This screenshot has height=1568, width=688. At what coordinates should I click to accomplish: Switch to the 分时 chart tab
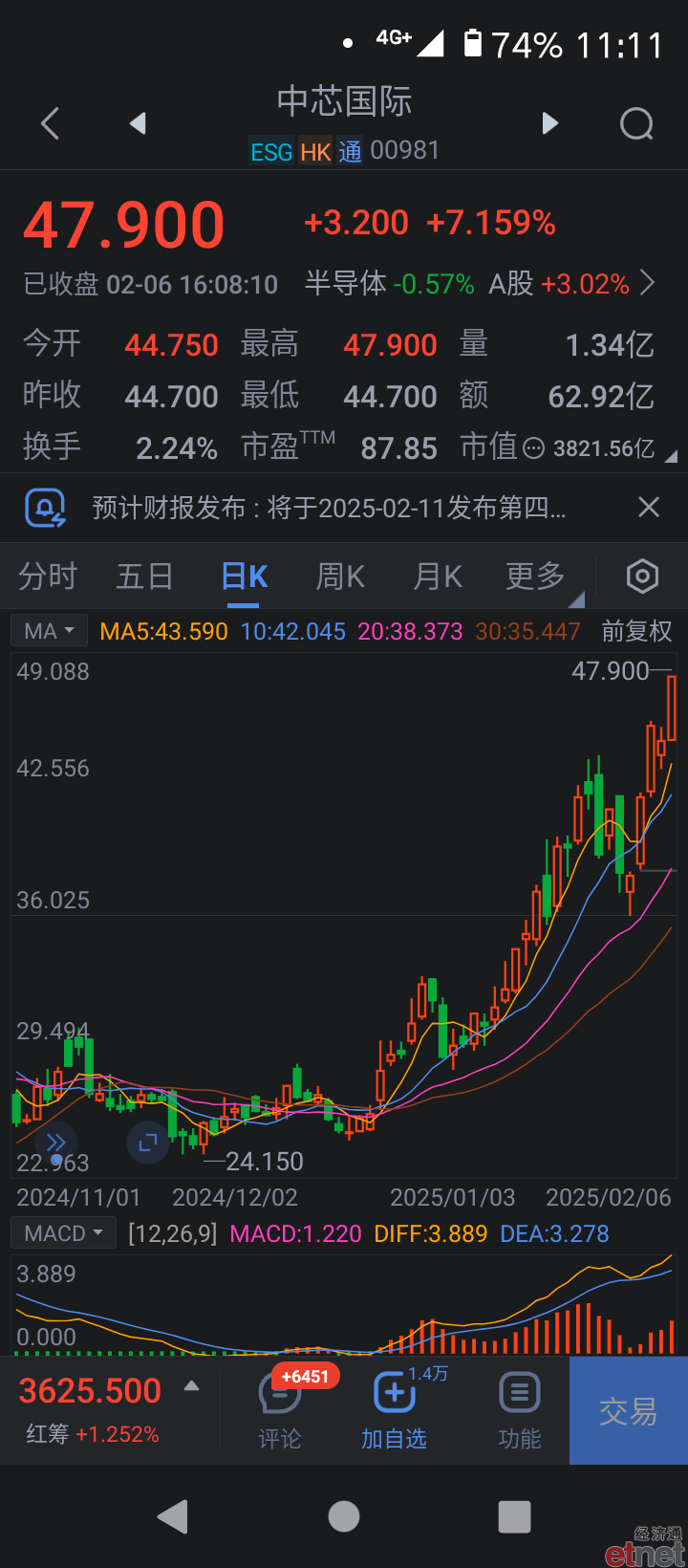click(48, 577)
